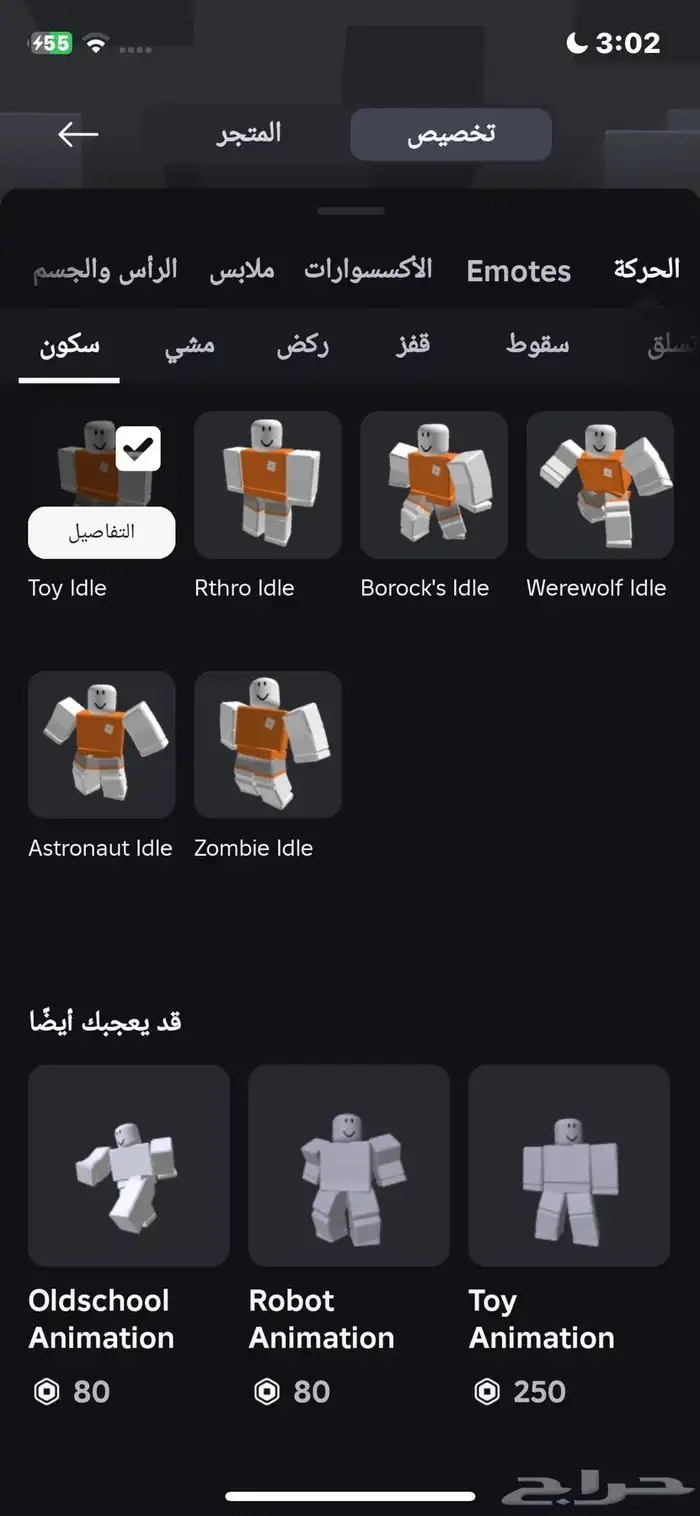This screenshot has width=700, height=1516.
Task: Switch to the مشي animation sub-tab
Action: pos(190,346)
